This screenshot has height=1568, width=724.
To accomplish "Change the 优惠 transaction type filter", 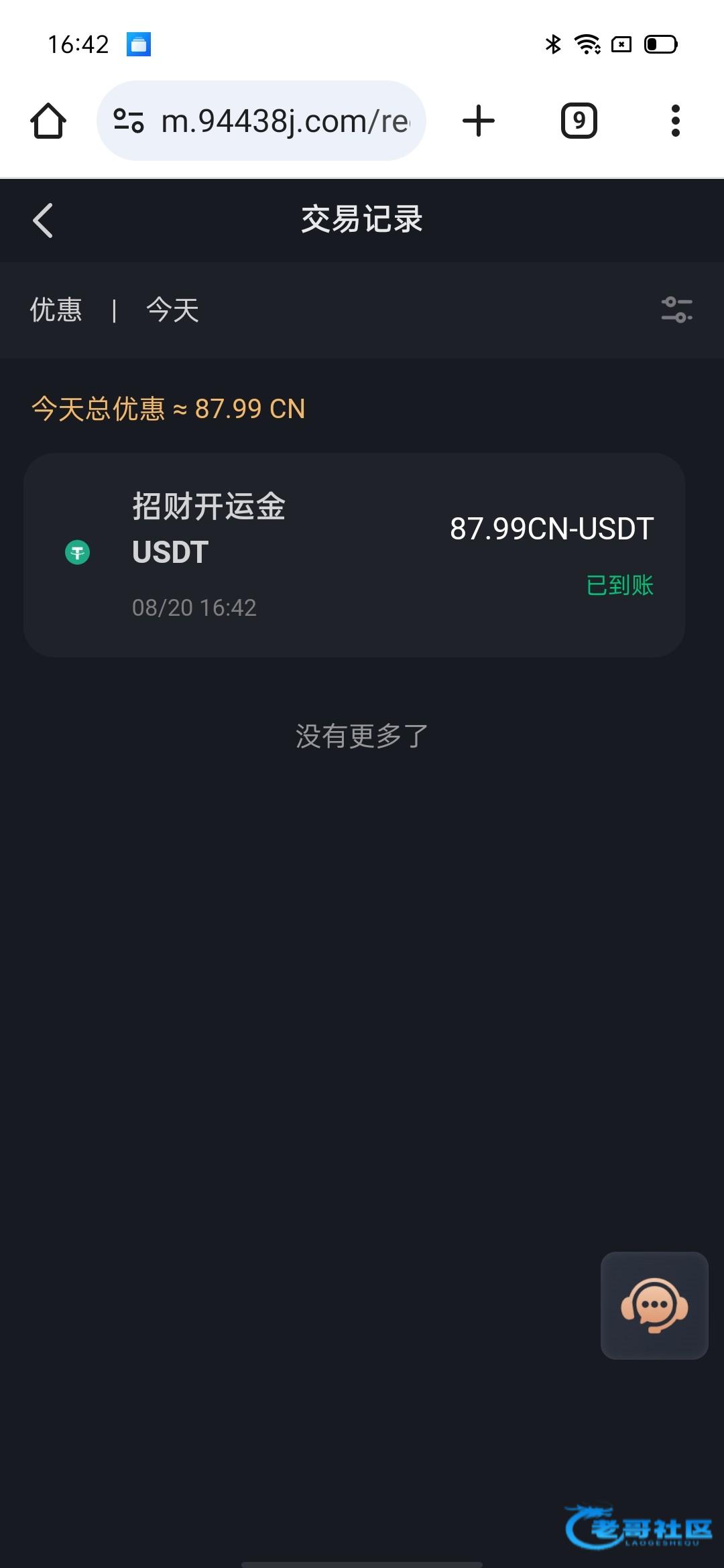I will 56,310.
